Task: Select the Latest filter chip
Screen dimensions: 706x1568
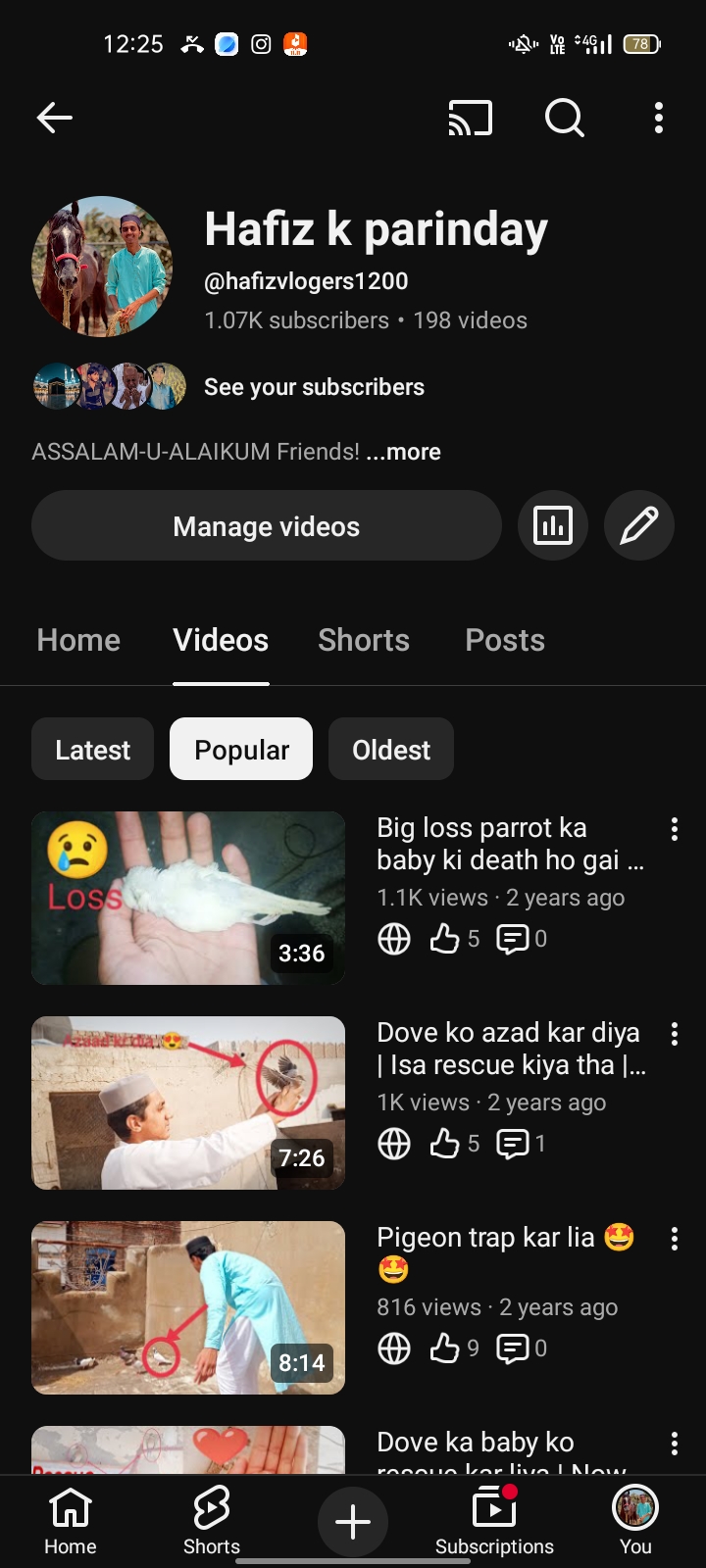Action: 93,750
